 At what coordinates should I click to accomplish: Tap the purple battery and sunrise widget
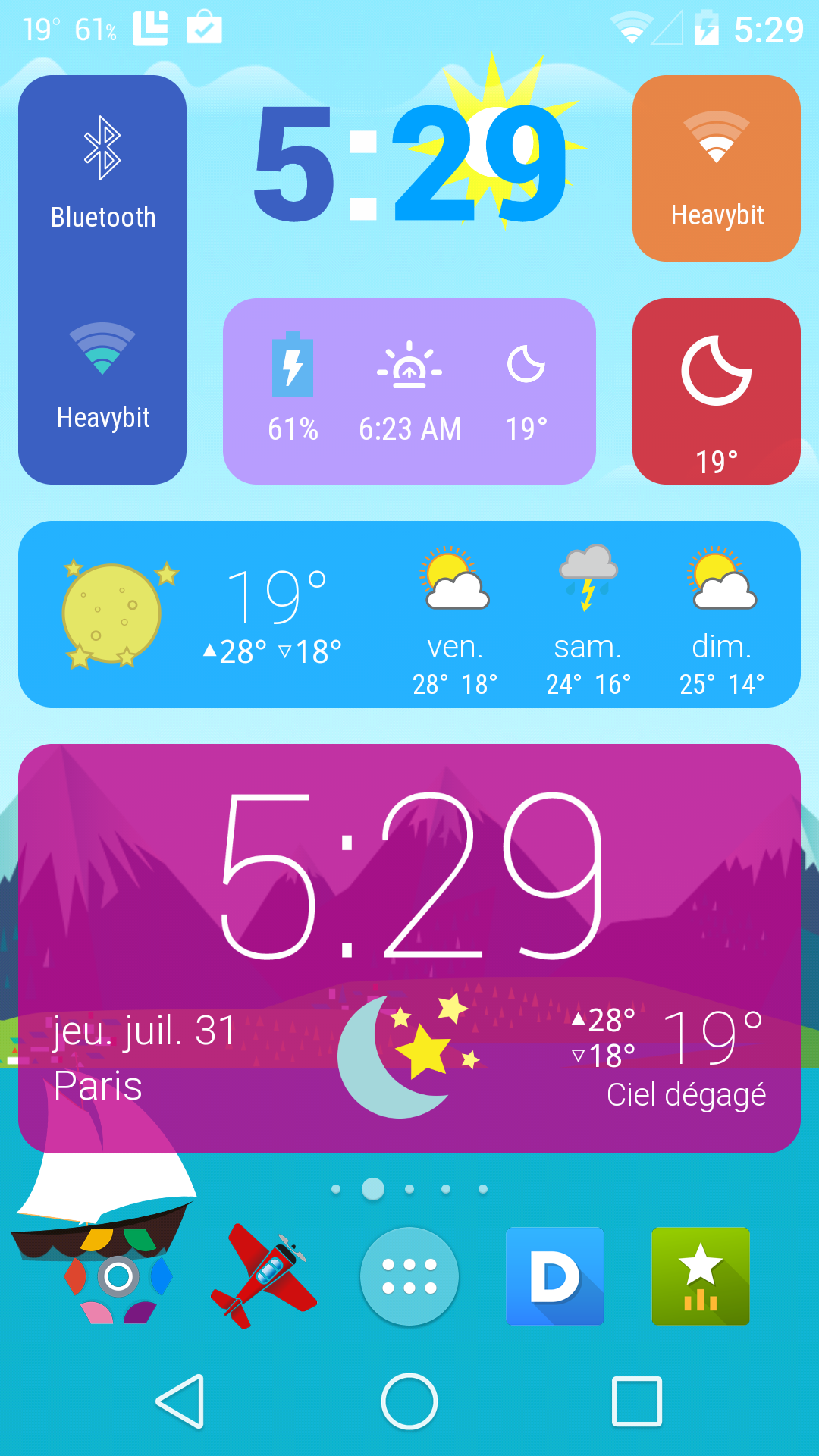point(409,391)
